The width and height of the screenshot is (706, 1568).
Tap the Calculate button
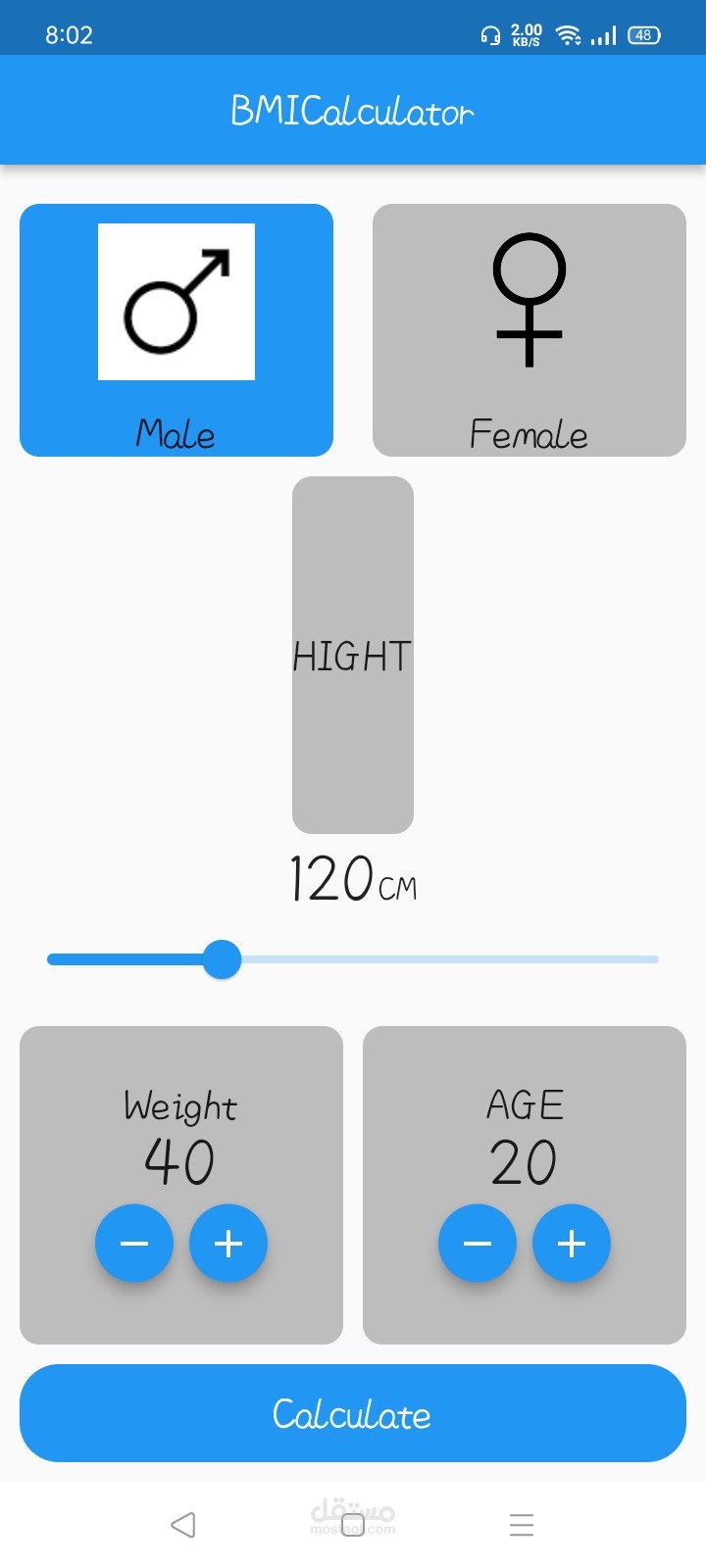(x=353, y=1413)
